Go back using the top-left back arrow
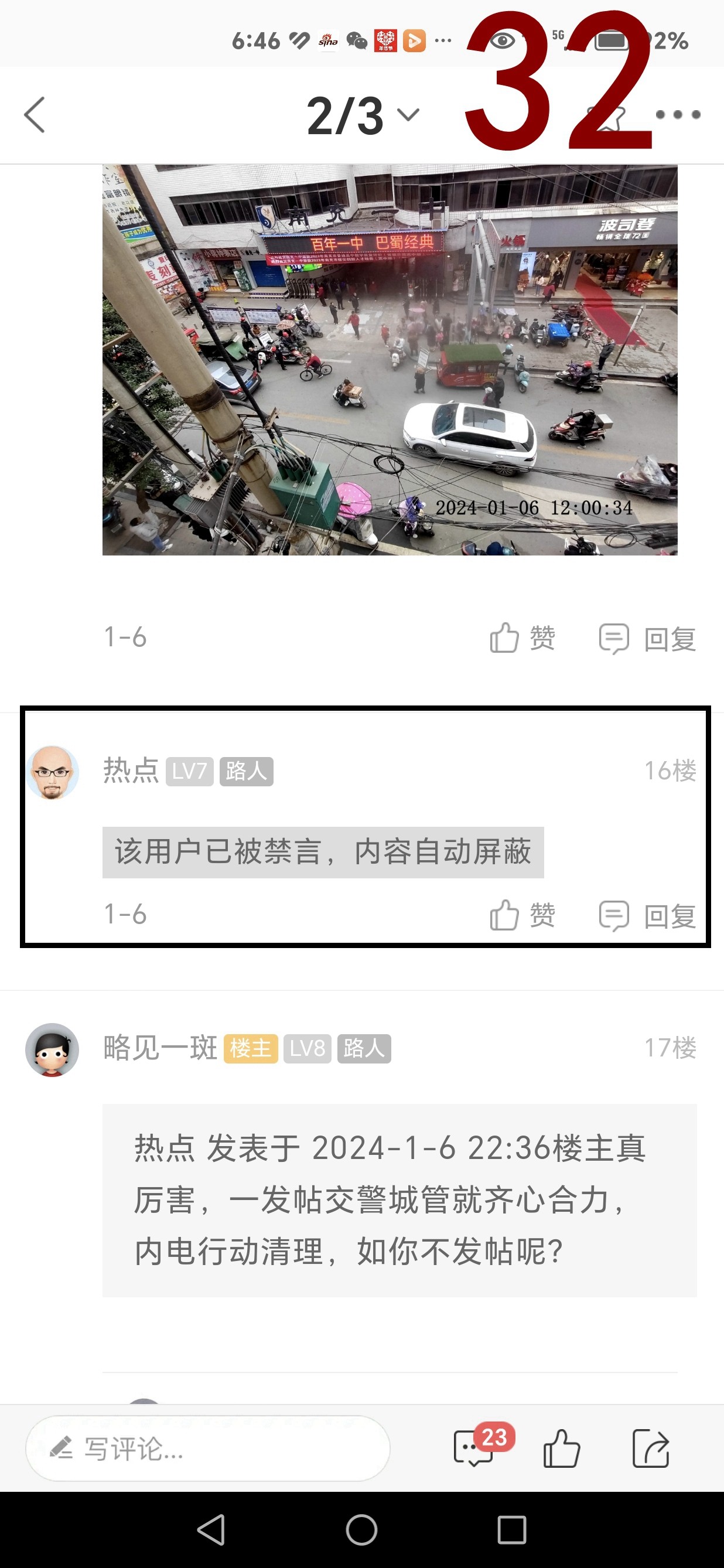This screenshot has width=724, height=1568. coord(35,115)
